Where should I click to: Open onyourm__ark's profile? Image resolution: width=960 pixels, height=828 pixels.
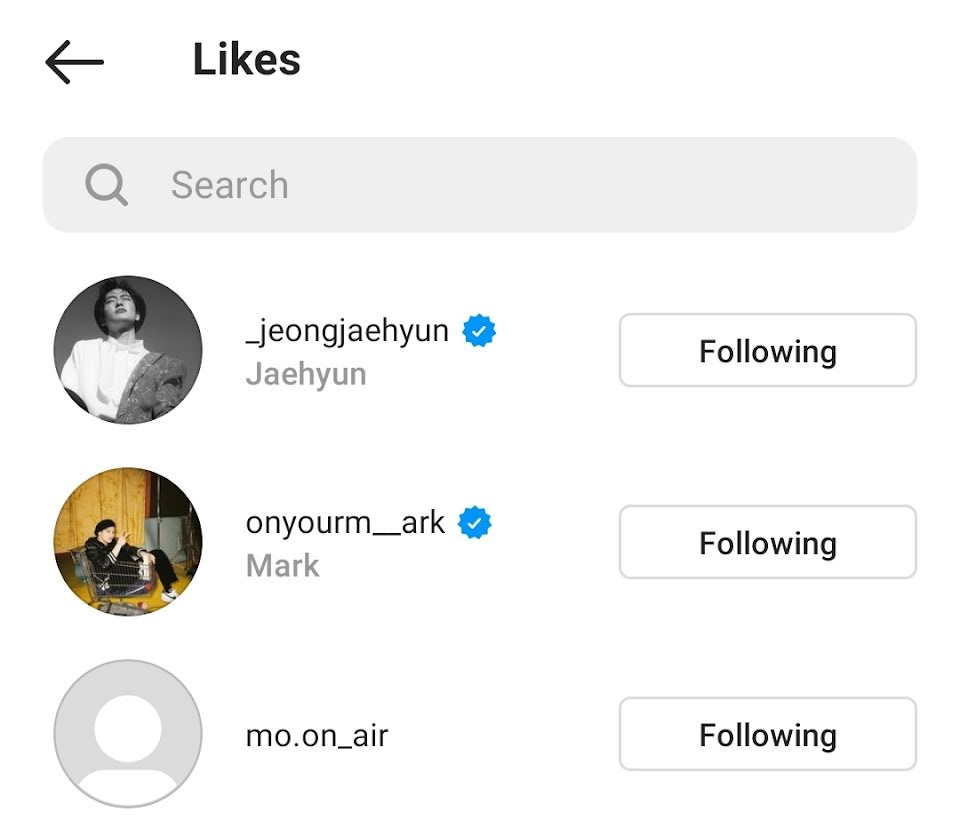(345, 523)
